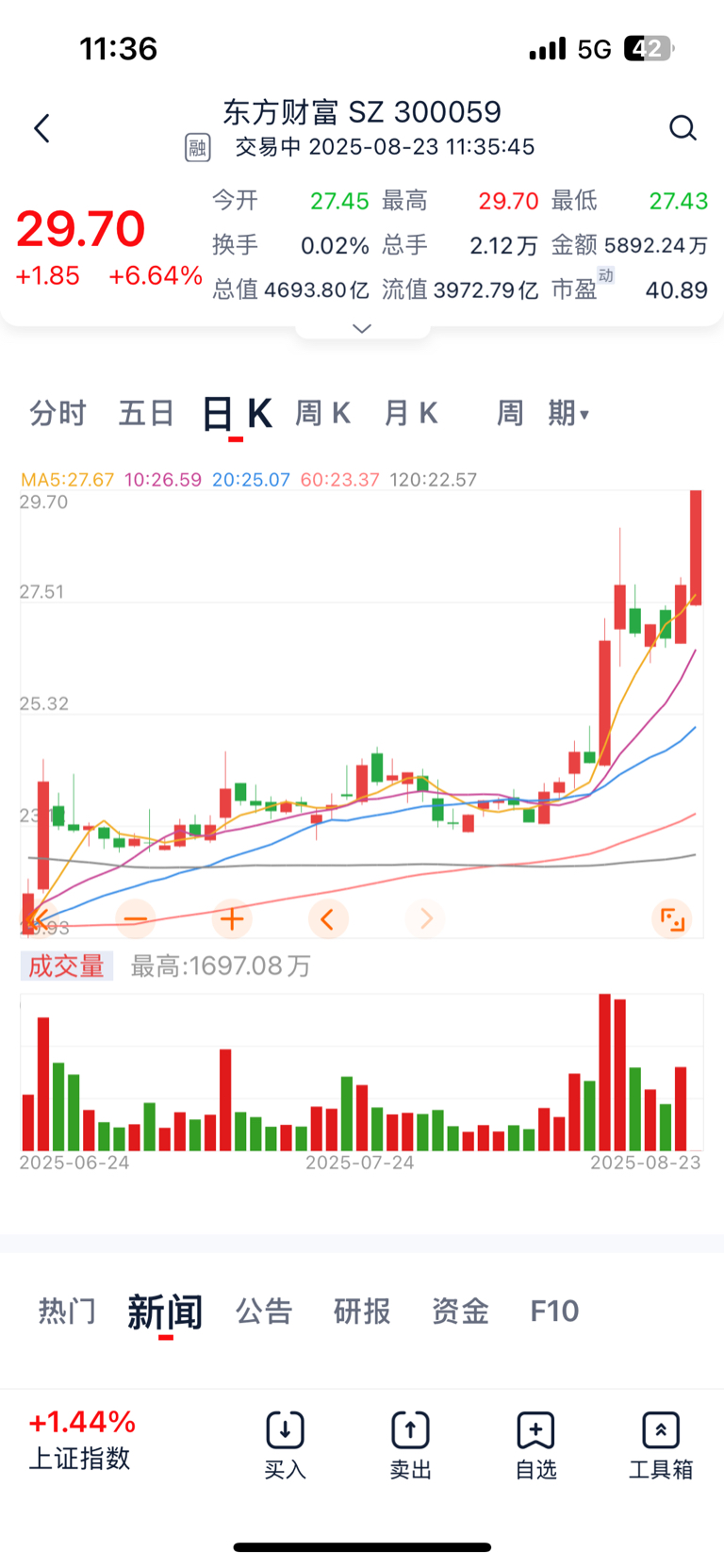Add stock to 自选 watchlist
The image size is (724, 1568).
pos(535,1445)
